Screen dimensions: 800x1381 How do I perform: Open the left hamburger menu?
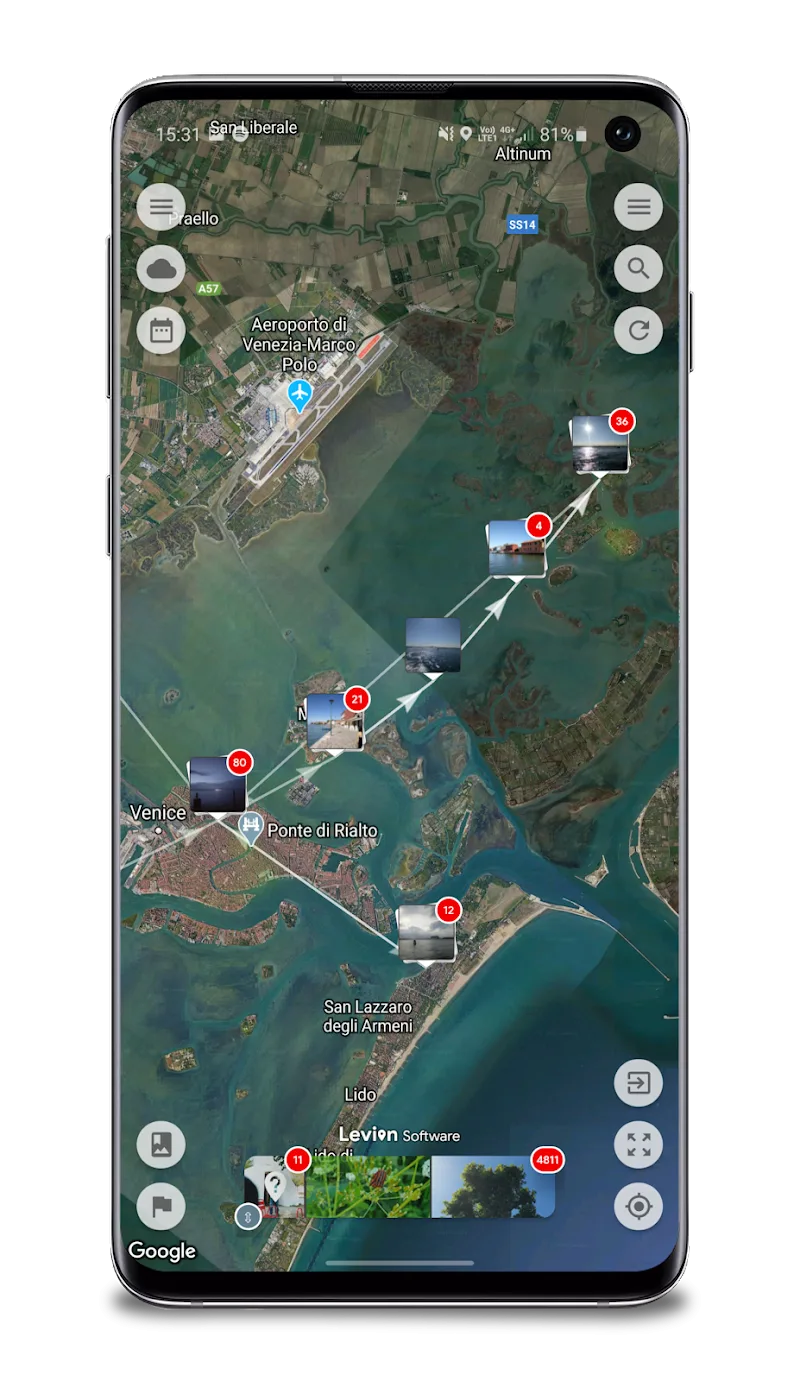[161, 208]
